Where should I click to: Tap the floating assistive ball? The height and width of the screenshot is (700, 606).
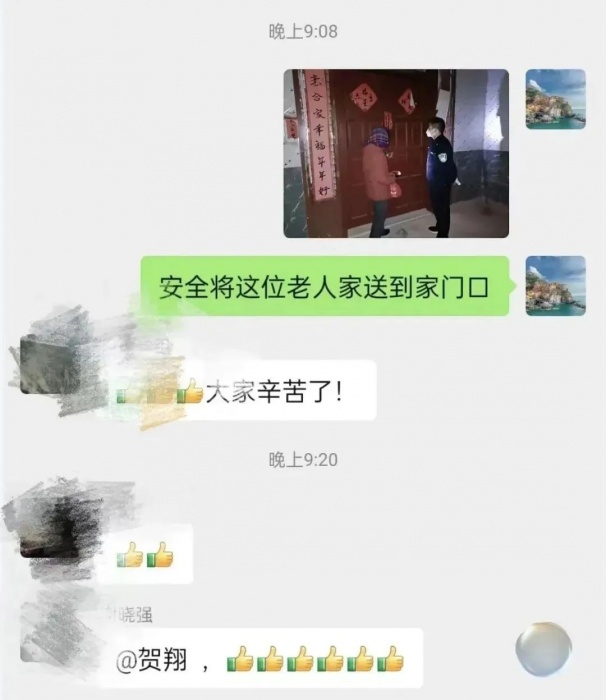tap(544, 649)
